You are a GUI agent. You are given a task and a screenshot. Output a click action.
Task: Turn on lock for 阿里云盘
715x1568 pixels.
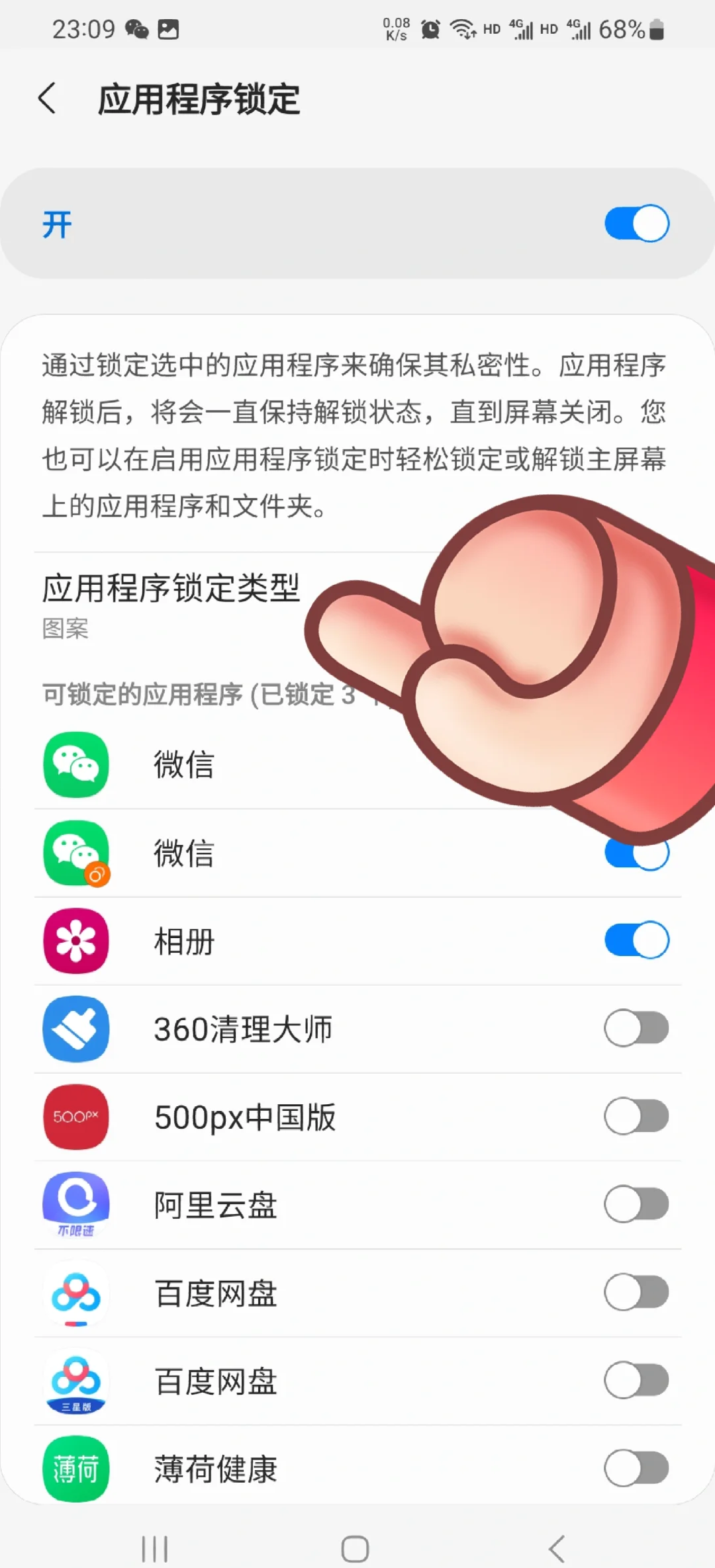coord(636,1204)
